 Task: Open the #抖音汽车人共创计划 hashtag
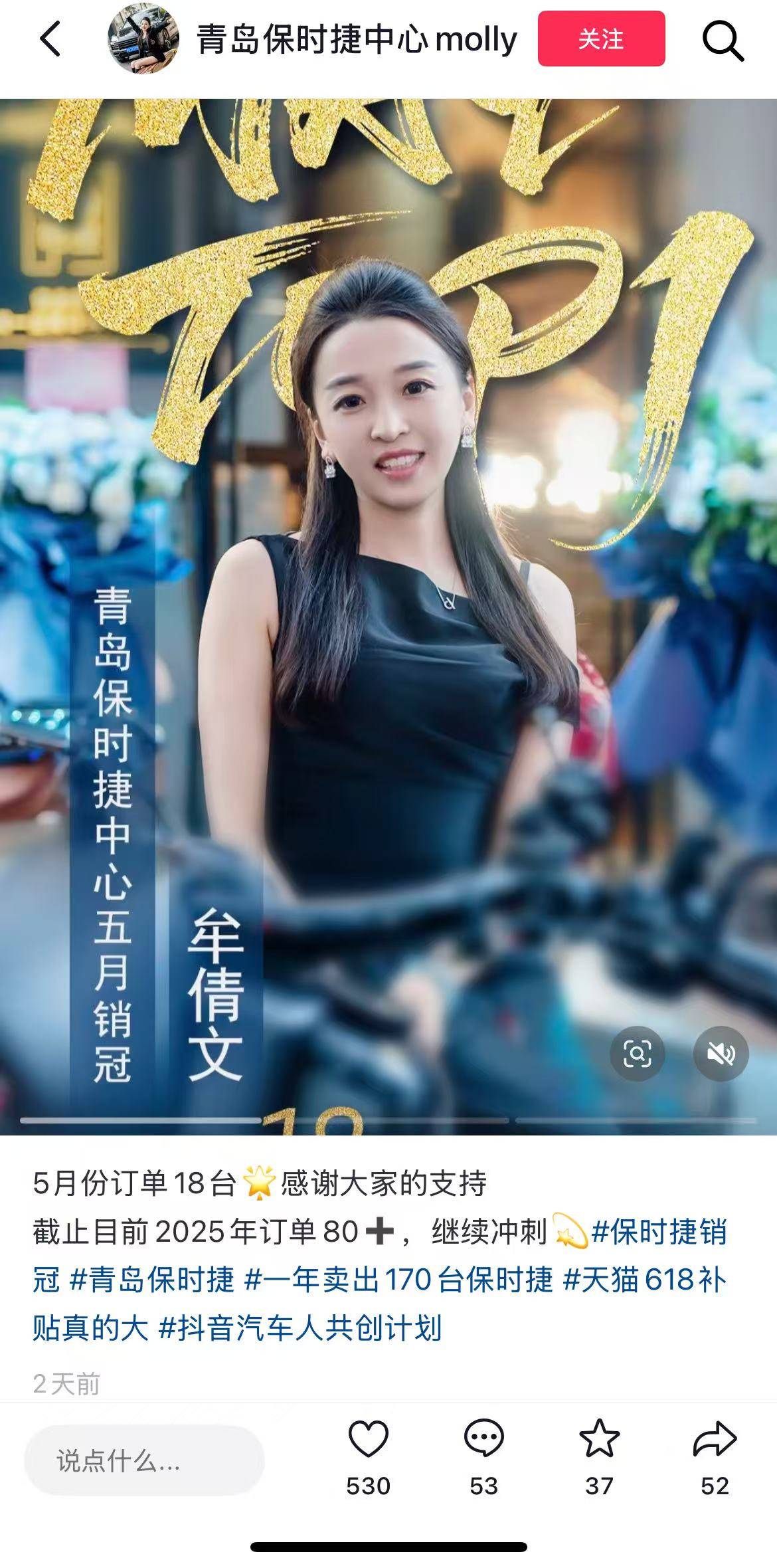tap(300, 1328)
